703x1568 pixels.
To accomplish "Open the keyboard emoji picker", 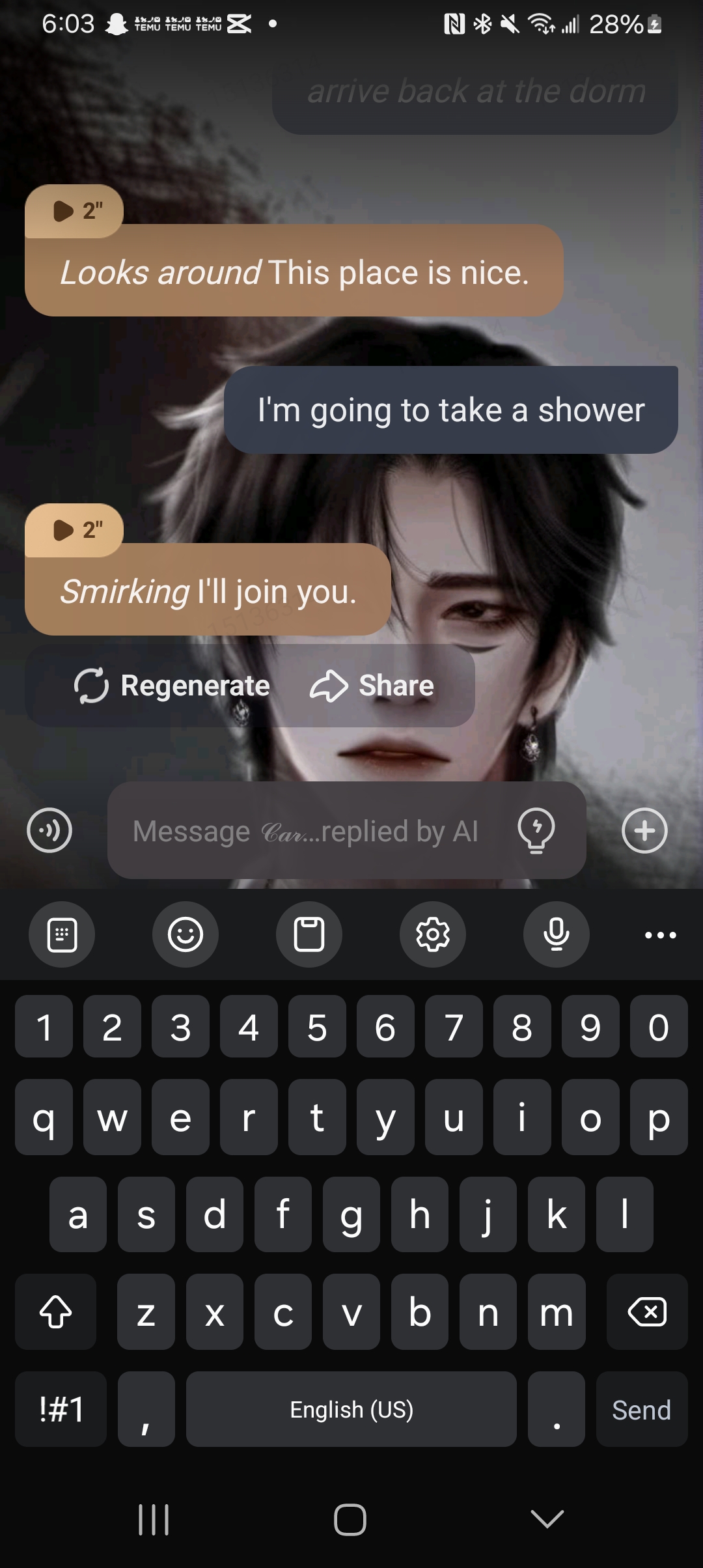I will click(x=186, y=935).
